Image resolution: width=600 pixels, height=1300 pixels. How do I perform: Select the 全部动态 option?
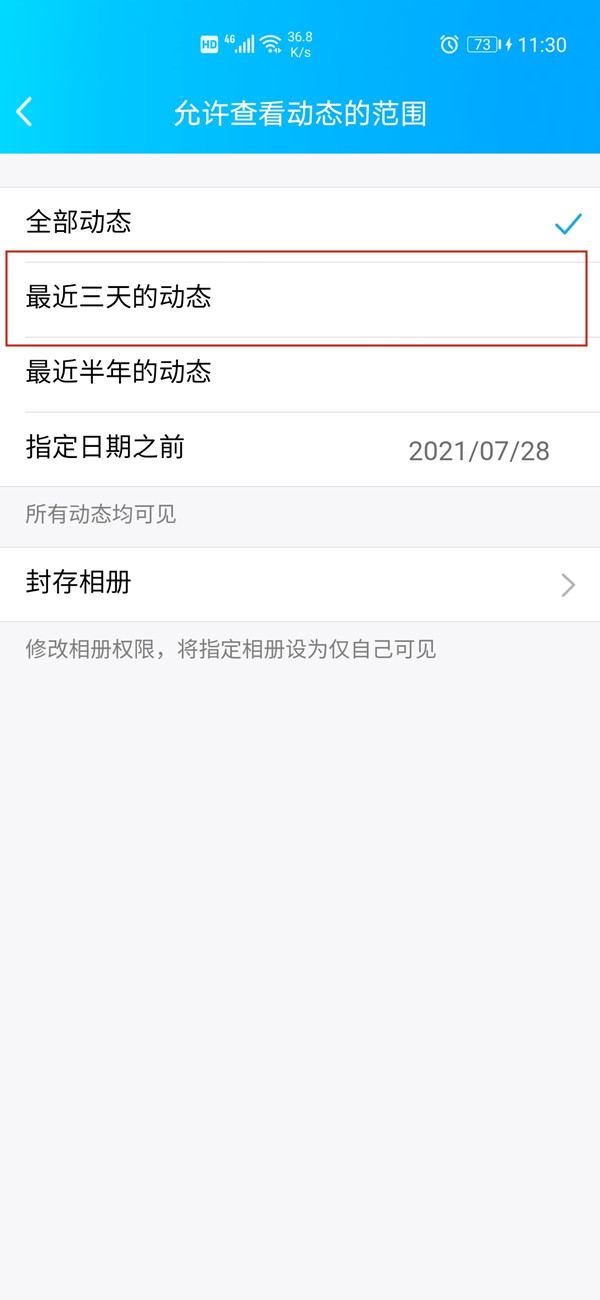300,223
